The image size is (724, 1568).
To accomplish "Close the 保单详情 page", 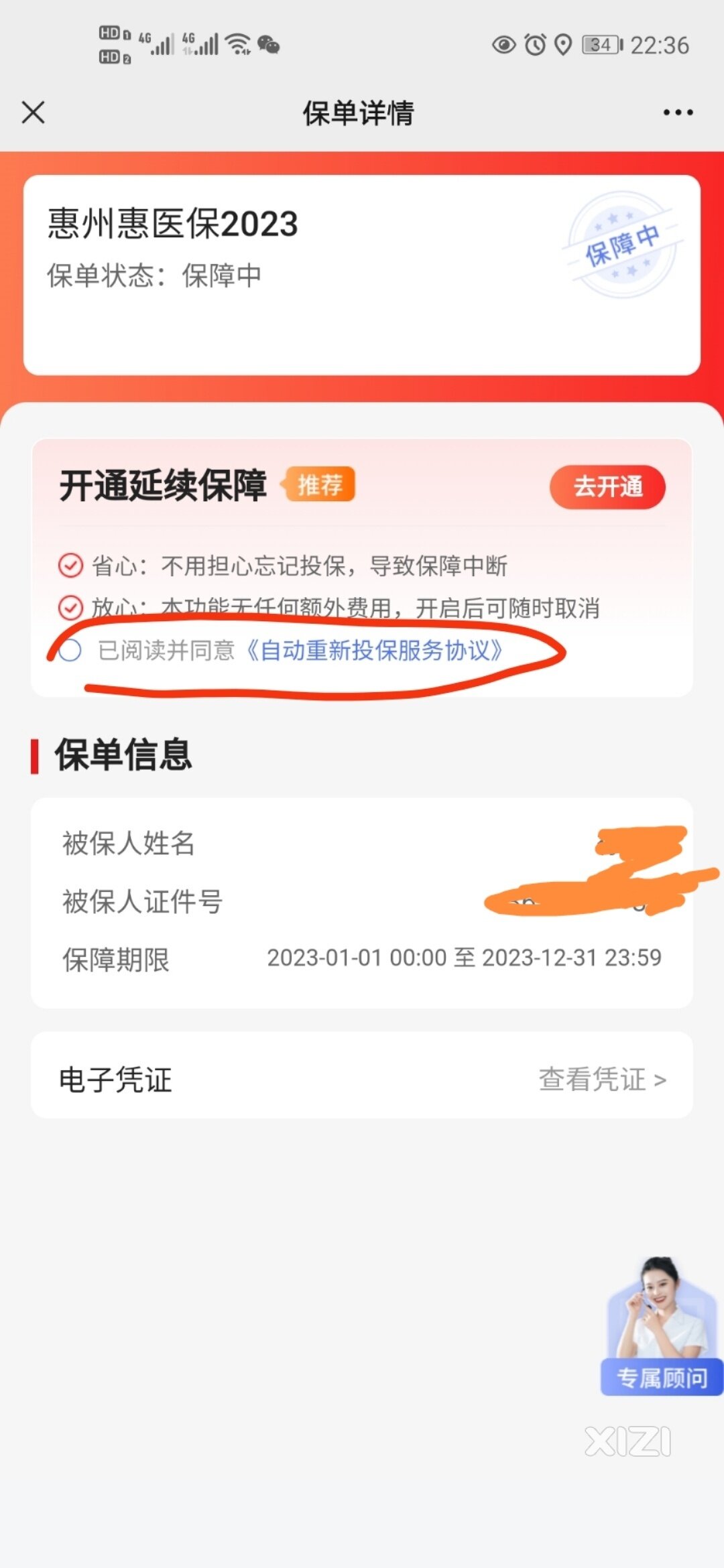I will [33, 113].
